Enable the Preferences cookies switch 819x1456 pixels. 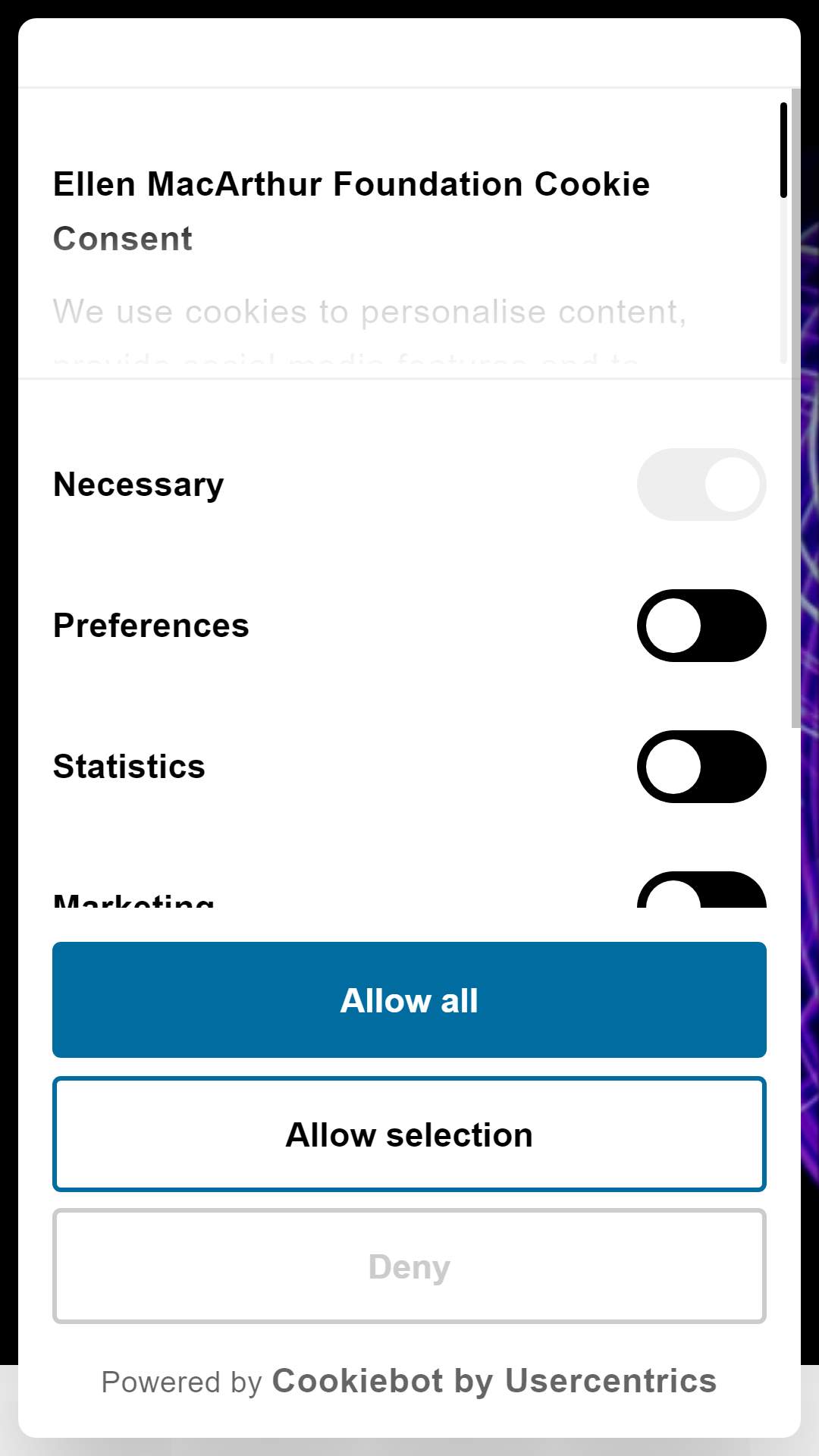point(701,626)
